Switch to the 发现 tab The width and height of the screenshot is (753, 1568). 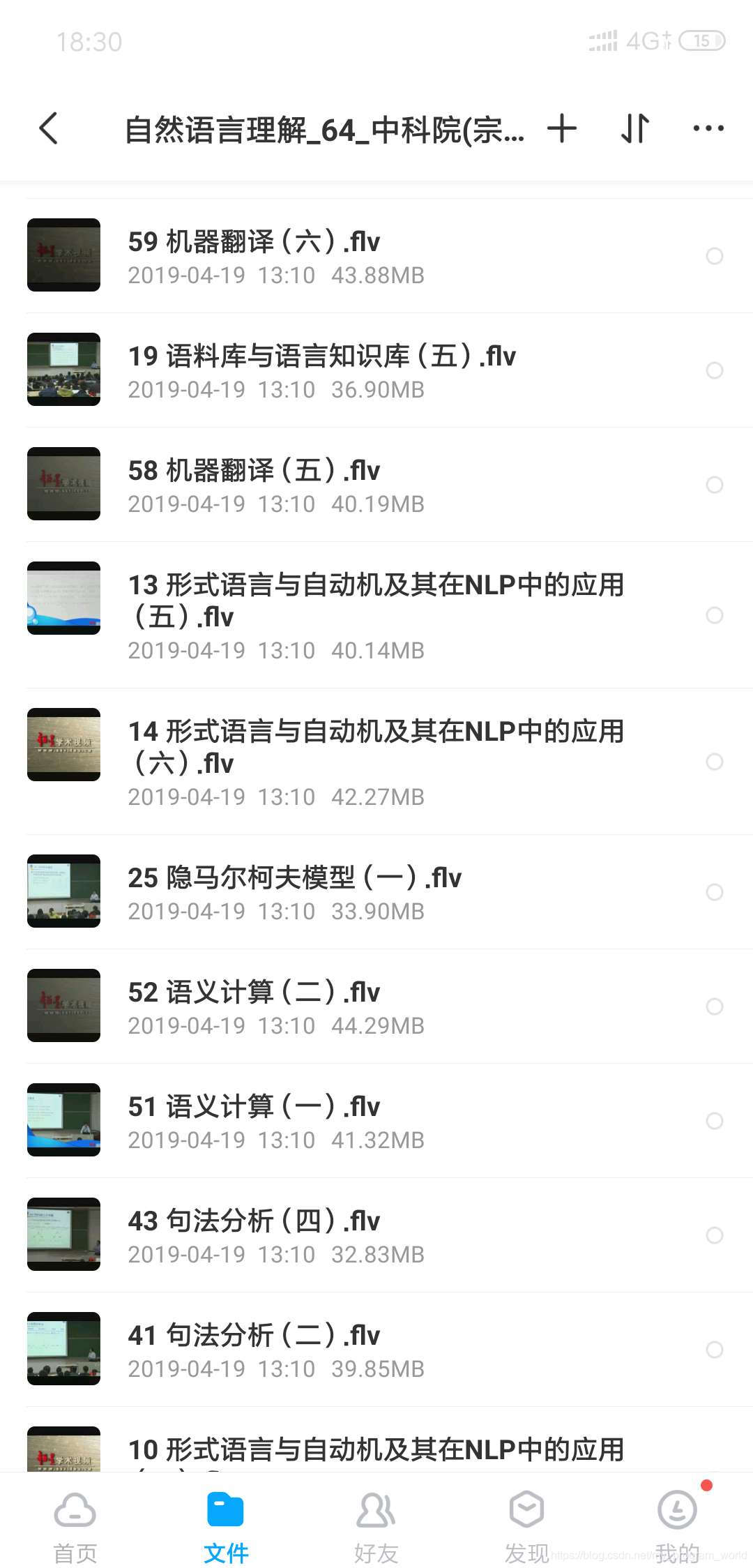pos(526,1525)
